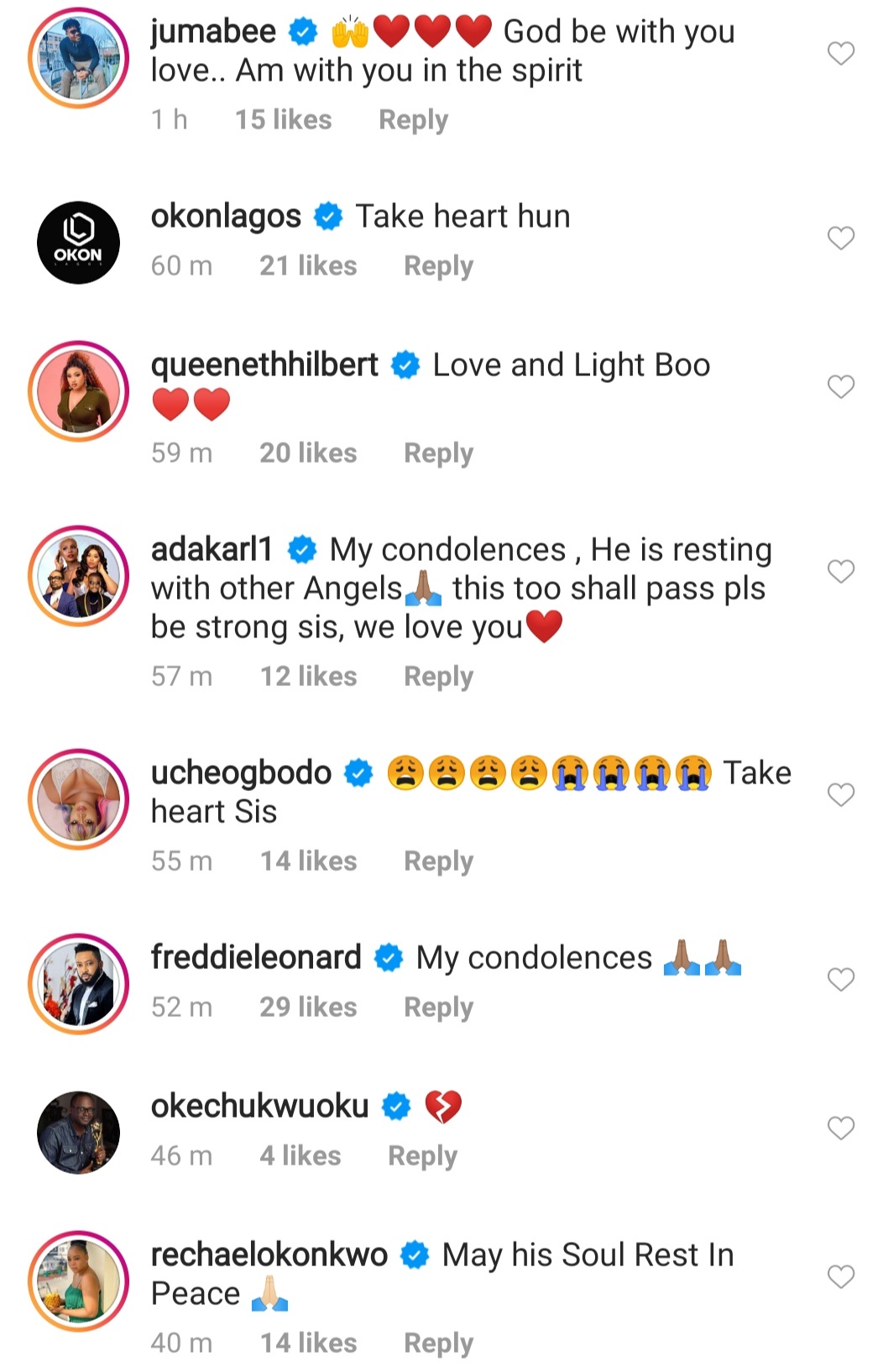This screenshot has width=883, height=1372.
Task: Reply to adakarl1's comment
Action: (x=438, y=677)
